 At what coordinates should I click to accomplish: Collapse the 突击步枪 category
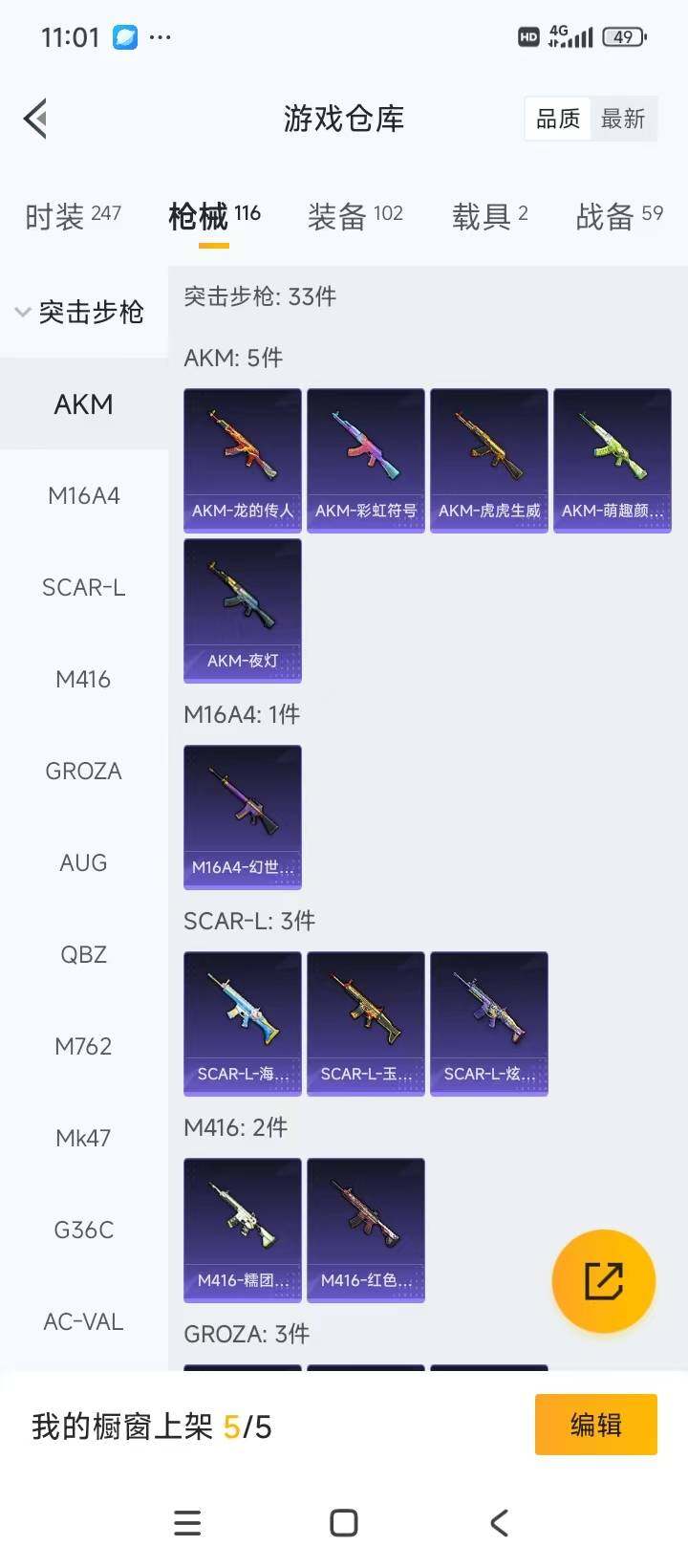coord(81,312)
